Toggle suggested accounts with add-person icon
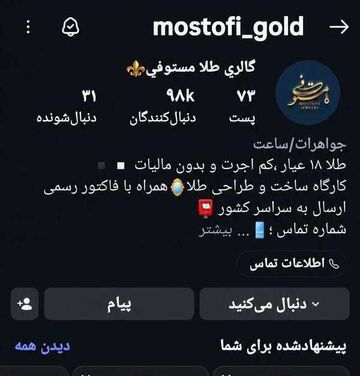 (x=25, y=304)
